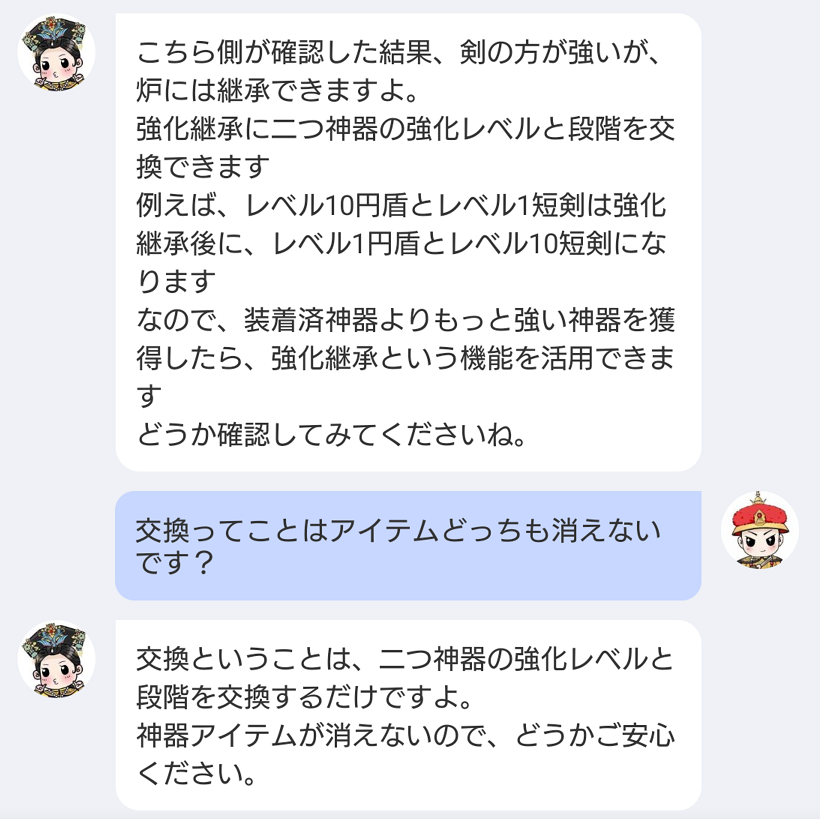820x819 pixels.
Task: Tap the agent avatar beside the ご安心ください reply
Action: (57, 659)
